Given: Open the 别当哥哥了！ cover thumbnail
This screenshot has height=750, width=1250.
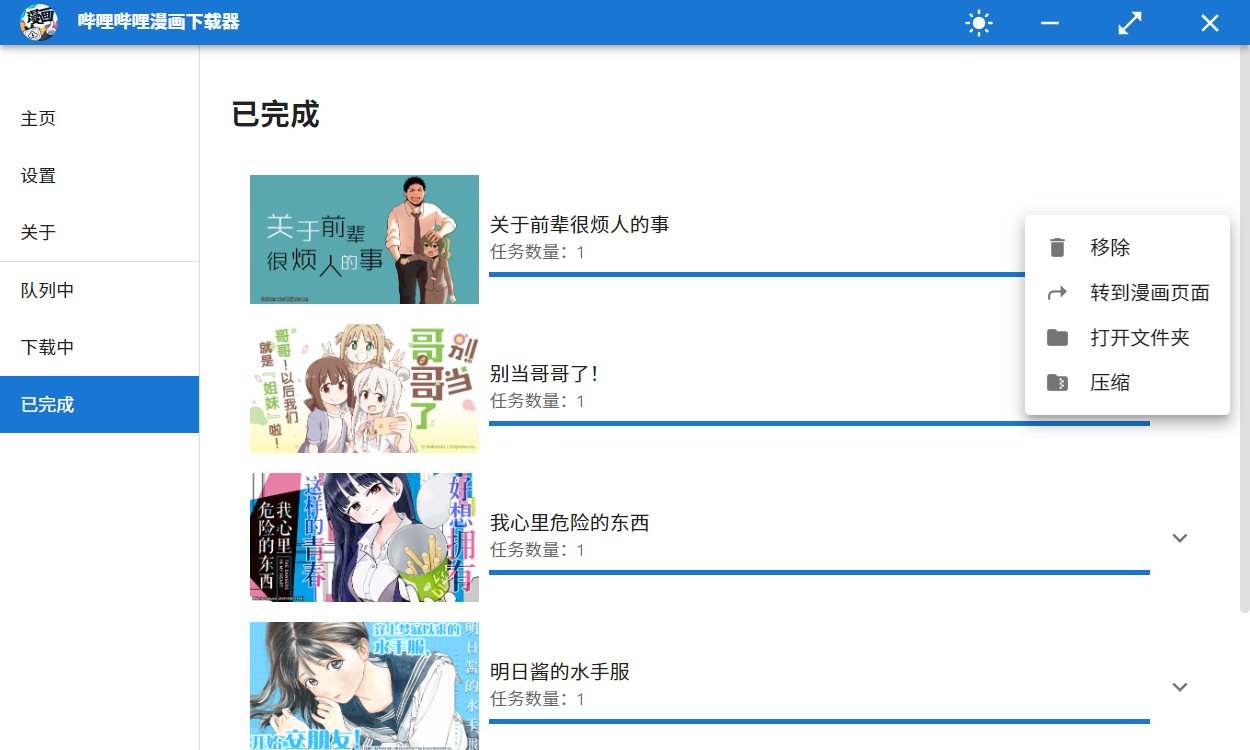Looking at the screenshot, I should tap(364, 388).
